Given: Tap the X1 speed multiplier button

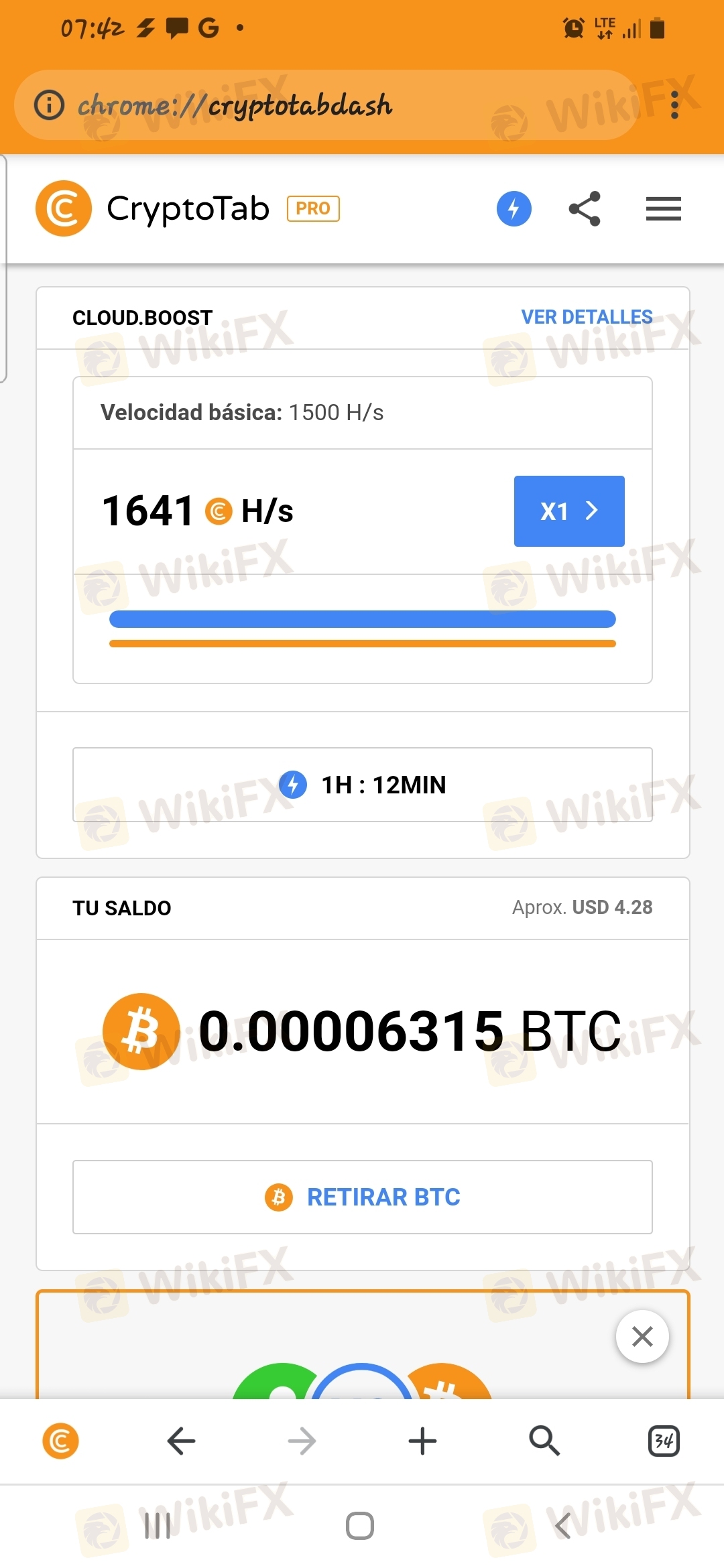Looking at the screenshot, I should 569,511.
